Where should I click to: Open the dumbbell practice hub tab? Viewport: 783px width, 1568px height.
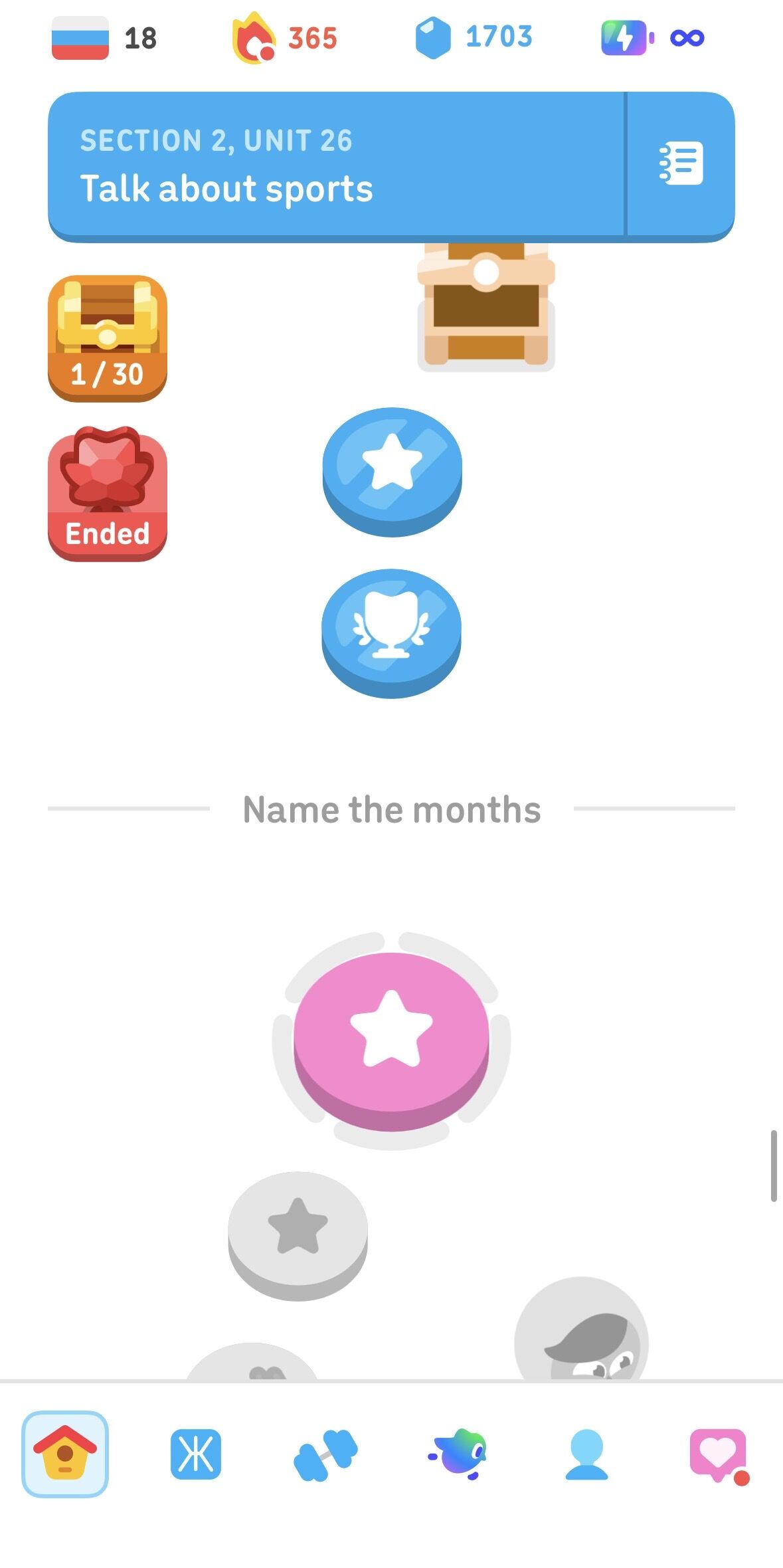[325, 1454]
